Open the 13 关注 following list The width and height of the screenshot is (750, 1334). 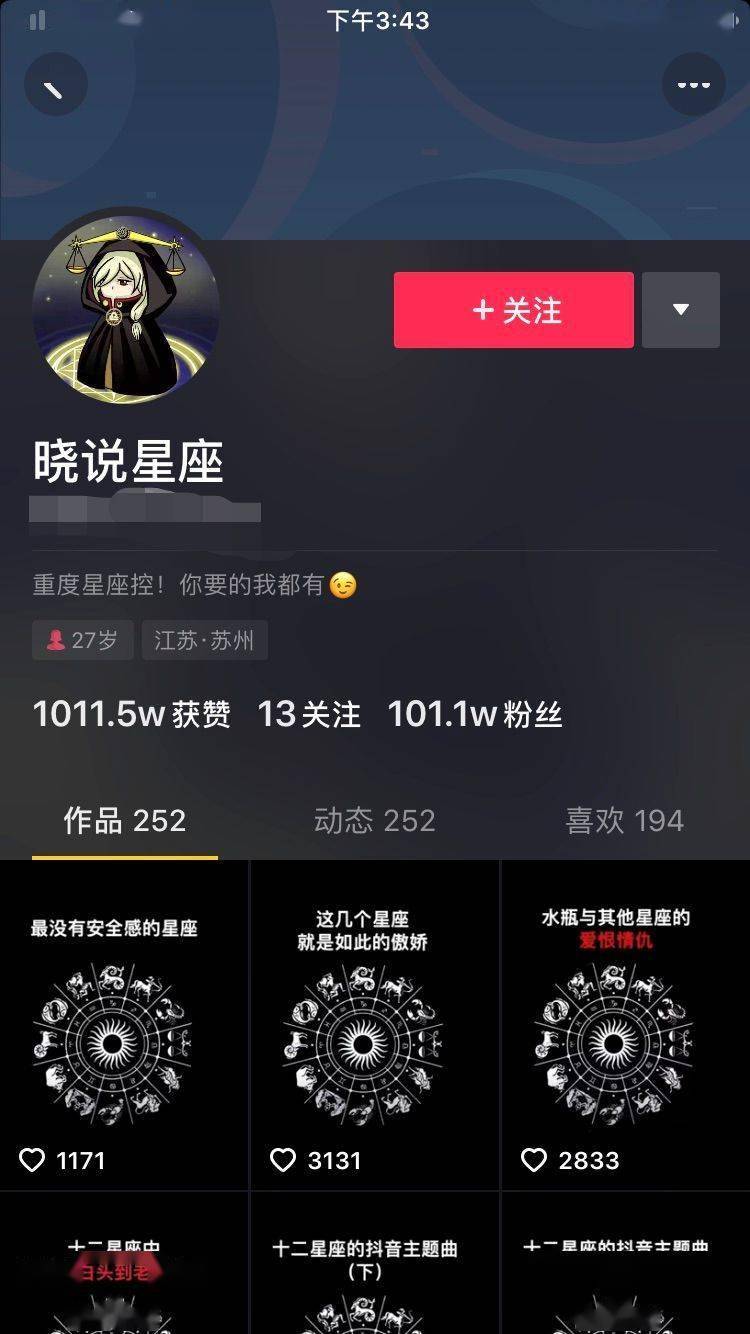(309, 714)
